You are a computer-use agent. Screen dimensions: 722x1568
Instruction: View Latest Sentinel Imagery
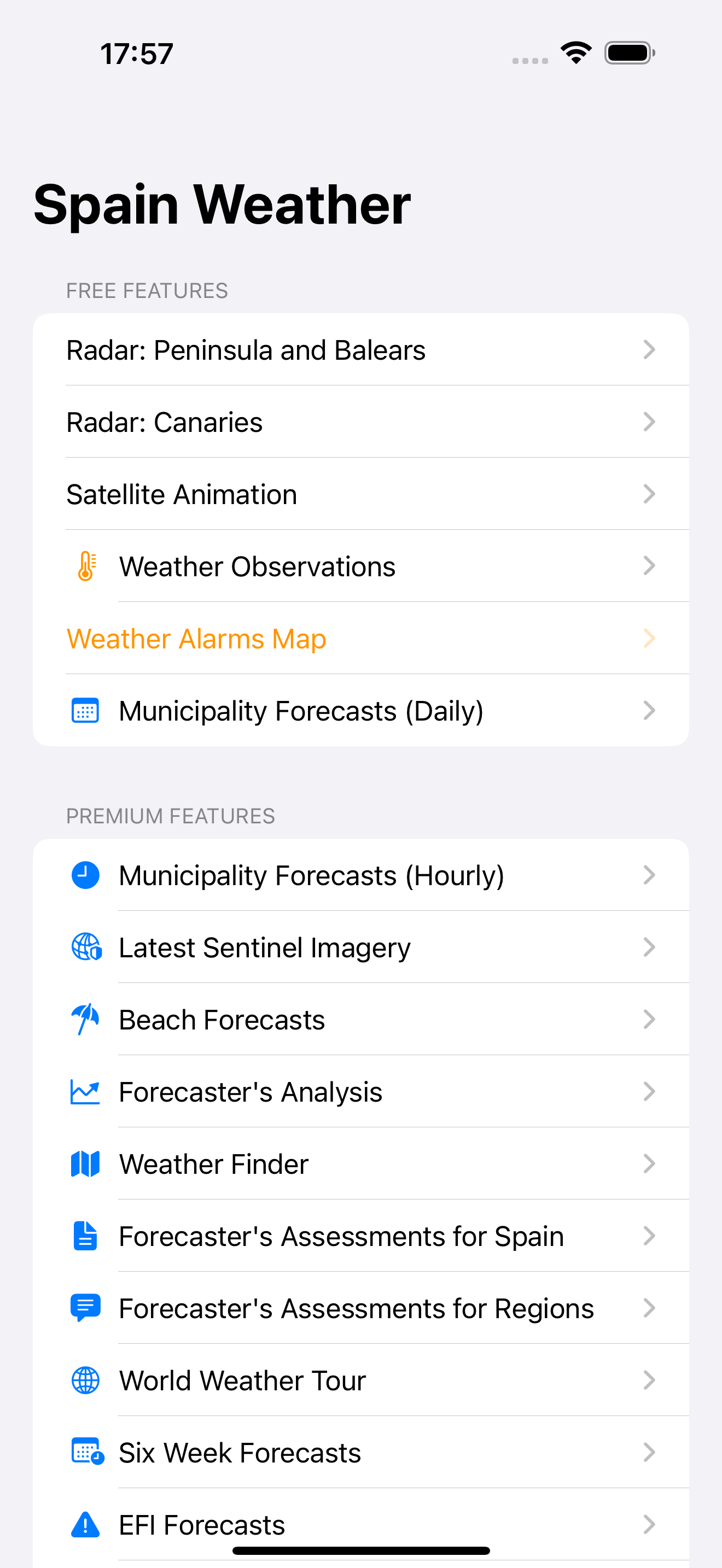[361, 947]
